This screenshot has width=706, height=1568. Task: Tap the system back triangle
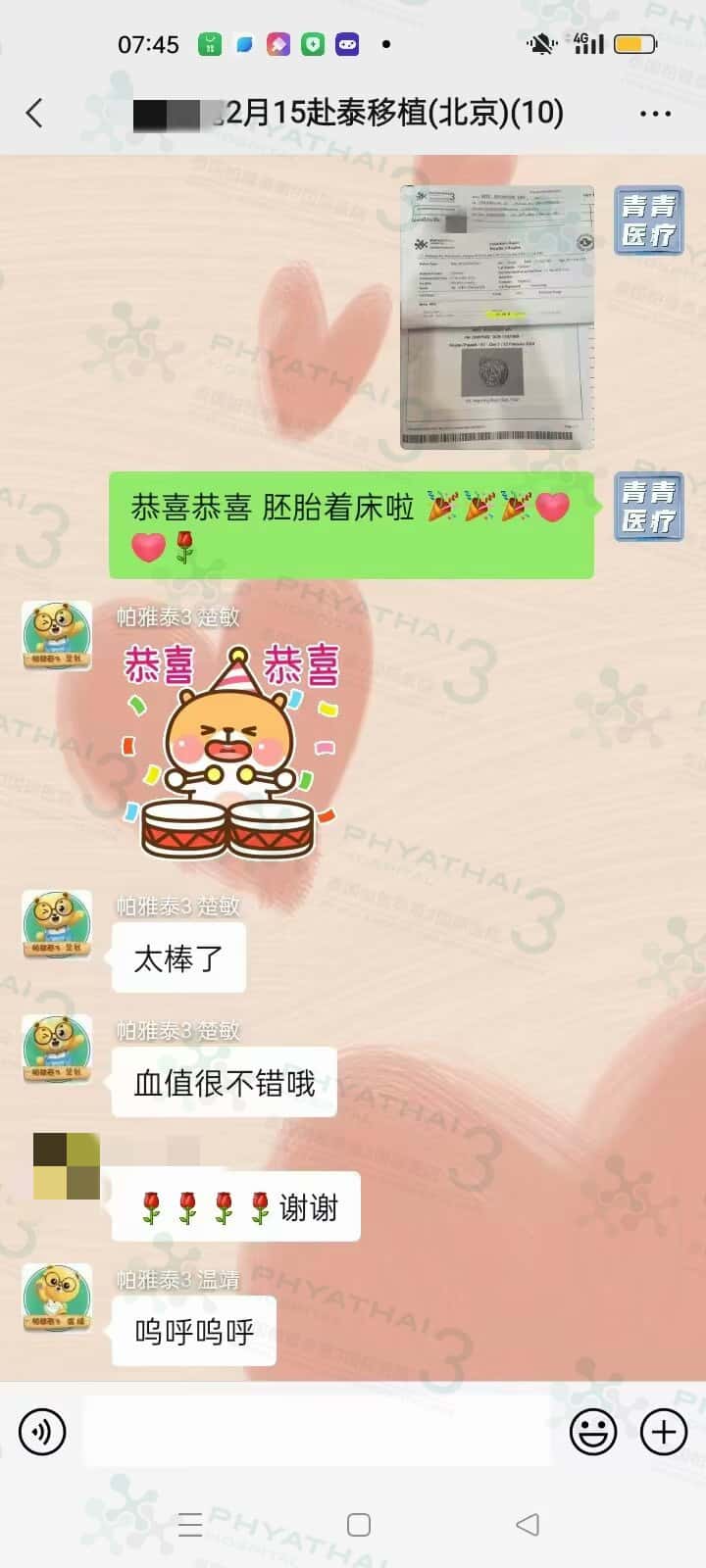point(528,1525)
